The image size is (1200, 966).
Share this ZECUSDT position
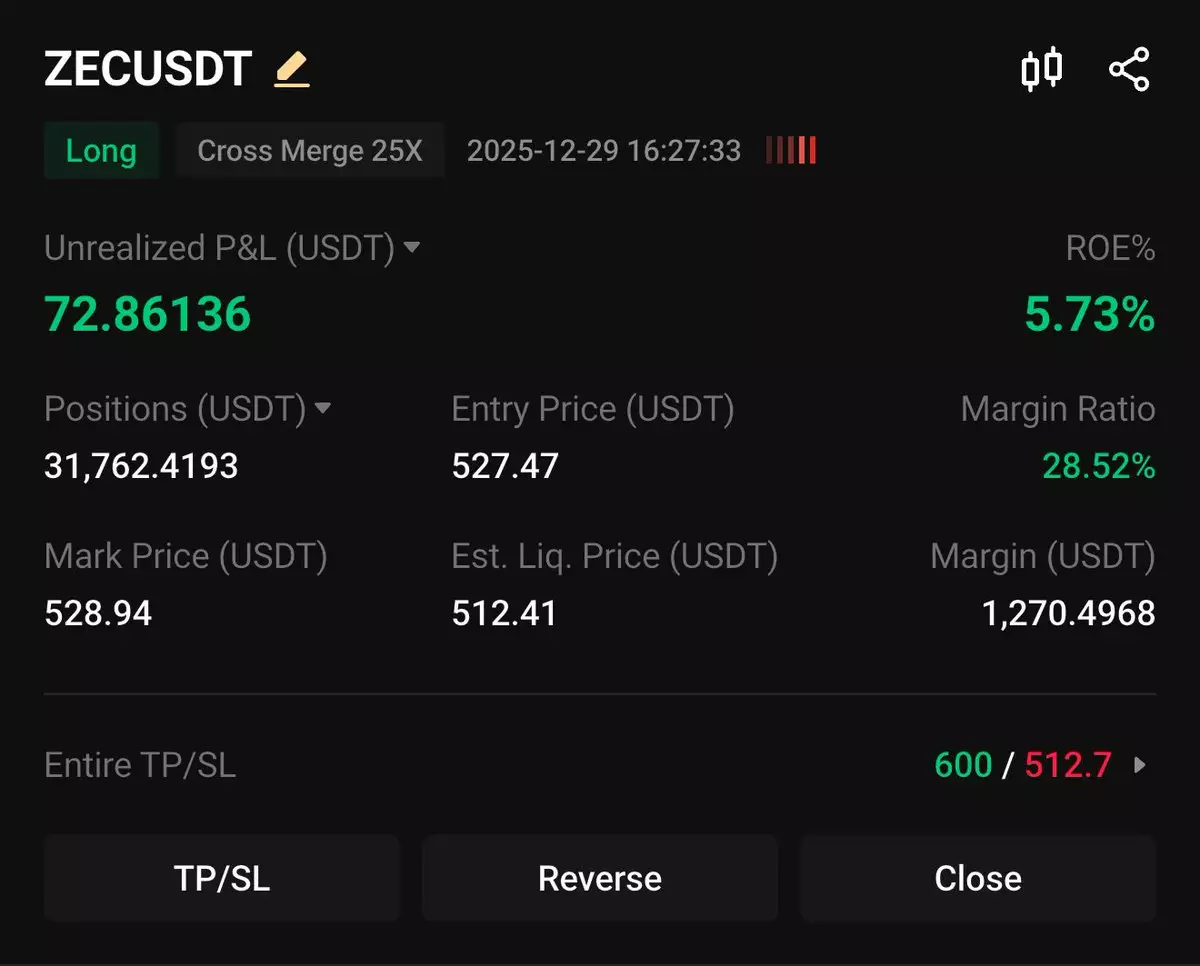point(1129,69)
